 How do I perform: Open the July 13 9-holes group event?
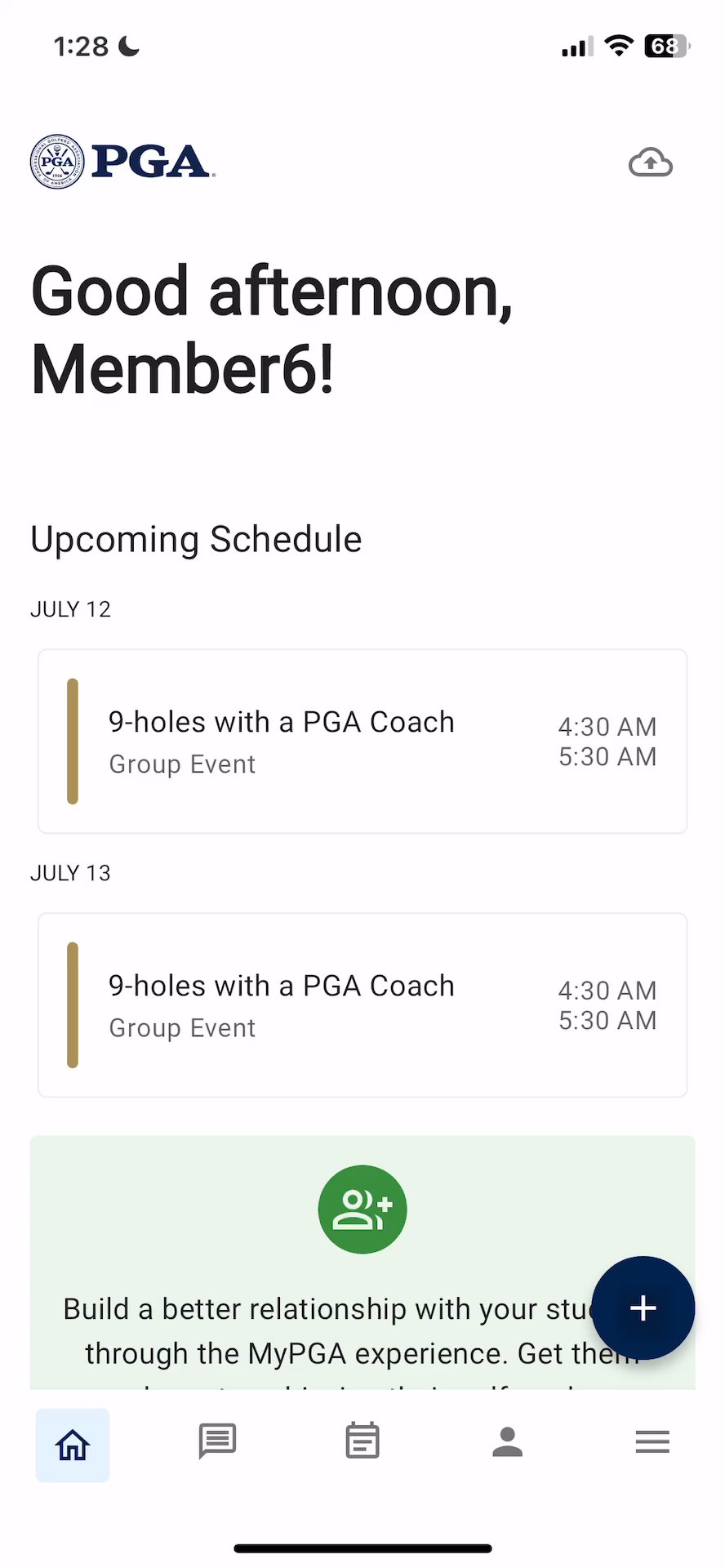point(362,1005)
